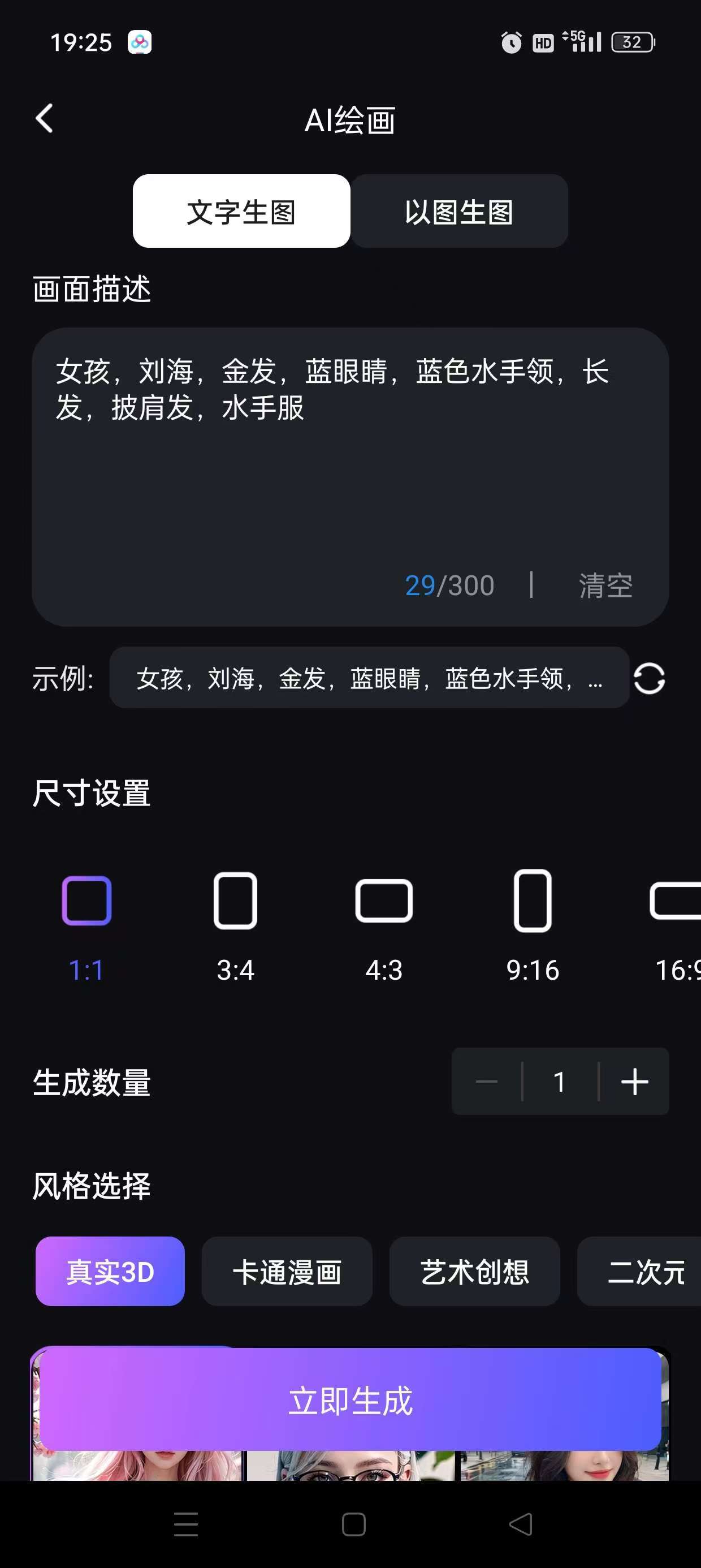Select the 二次元 style

pyautogui.click(x=644, y=1272)
